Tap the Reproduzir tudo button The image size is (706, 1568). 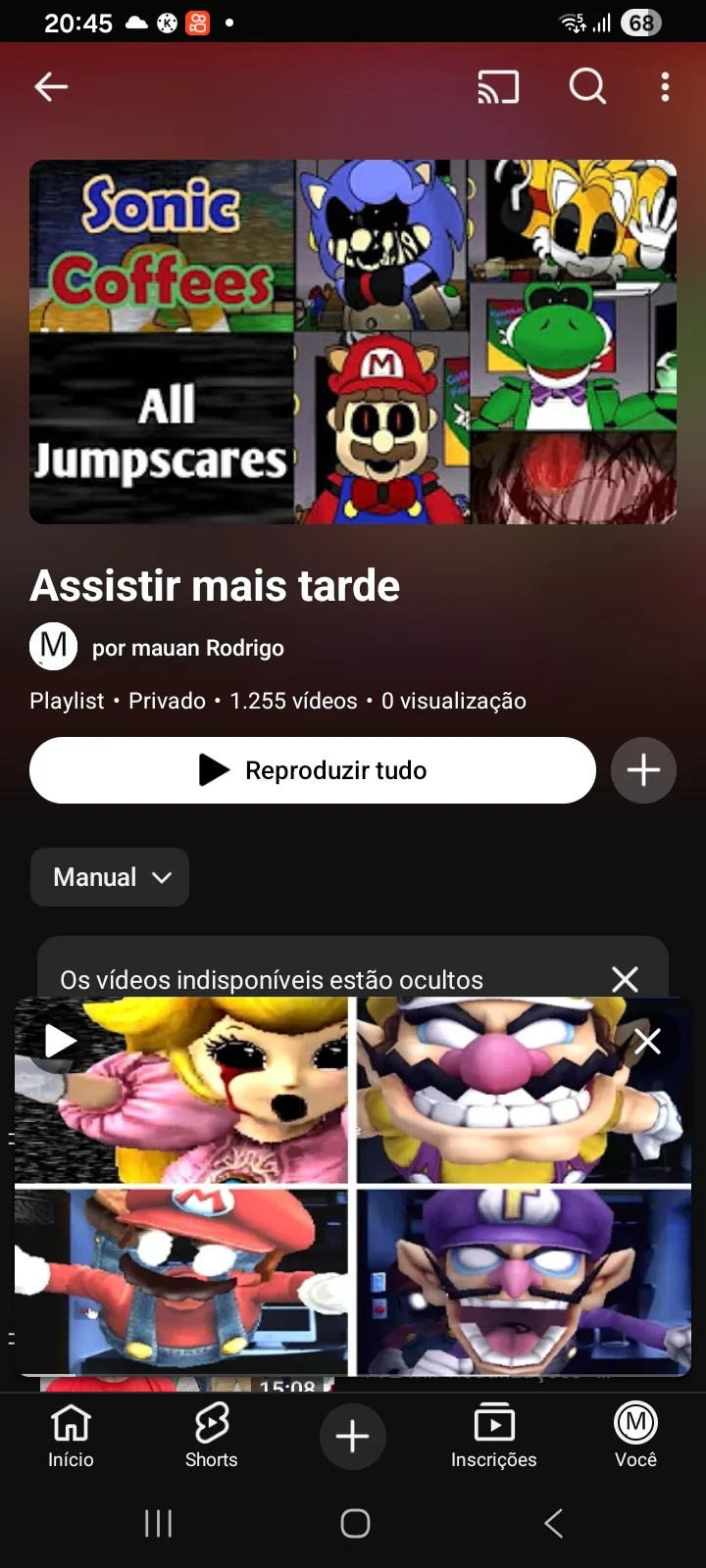[x=313, y=770]
